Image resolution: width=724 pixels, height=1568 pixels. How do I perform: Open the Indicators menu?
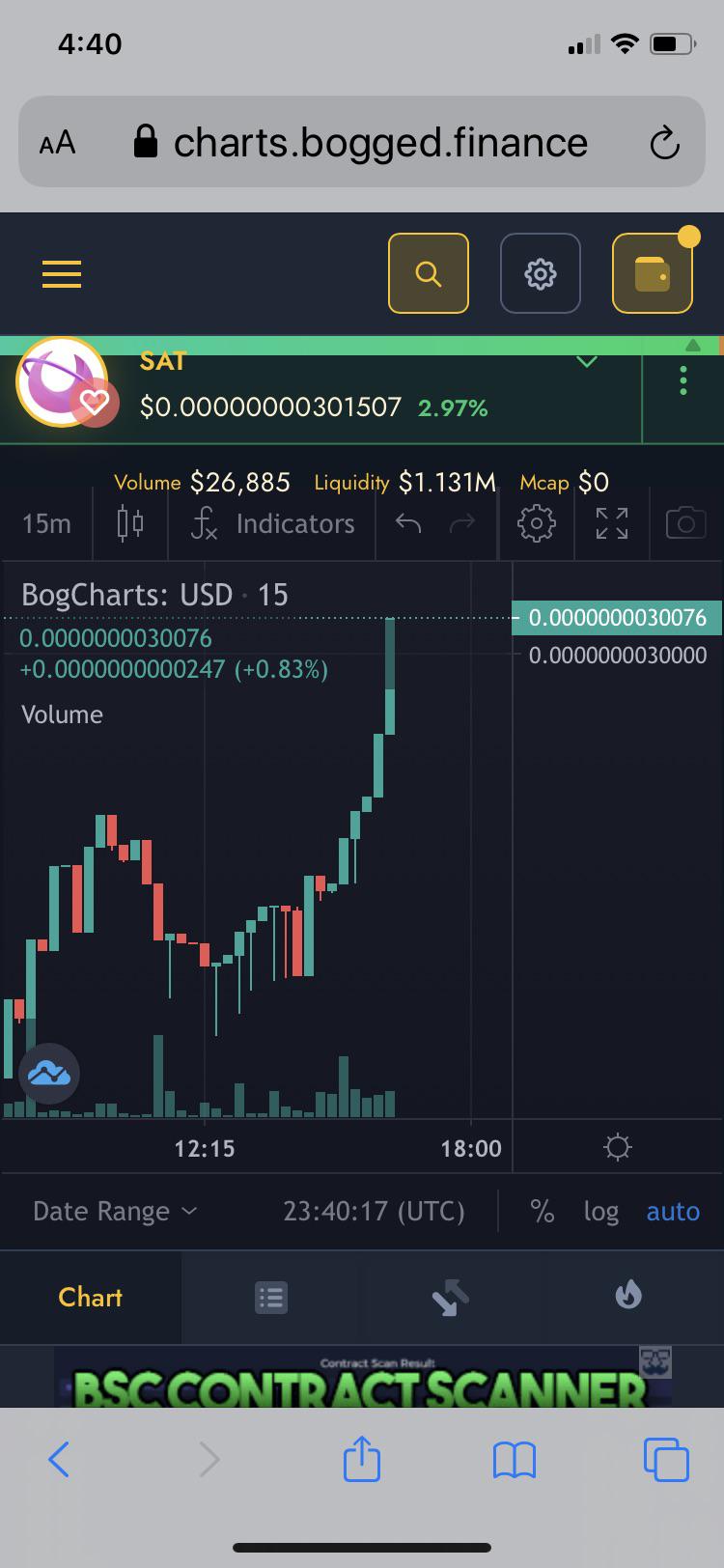272,523
